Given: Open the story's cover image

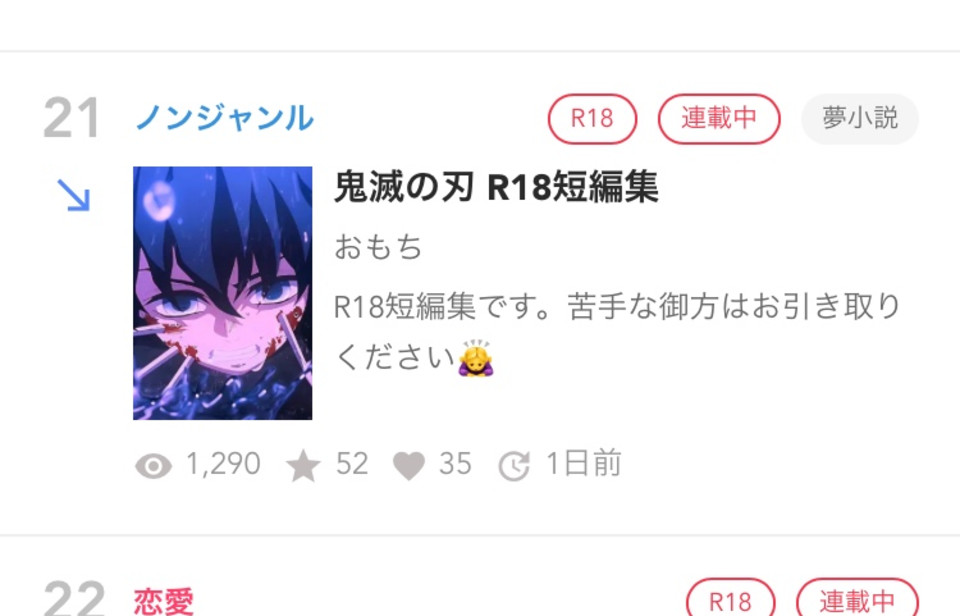Looking at the screenshot, I should [x=222, y=293].
